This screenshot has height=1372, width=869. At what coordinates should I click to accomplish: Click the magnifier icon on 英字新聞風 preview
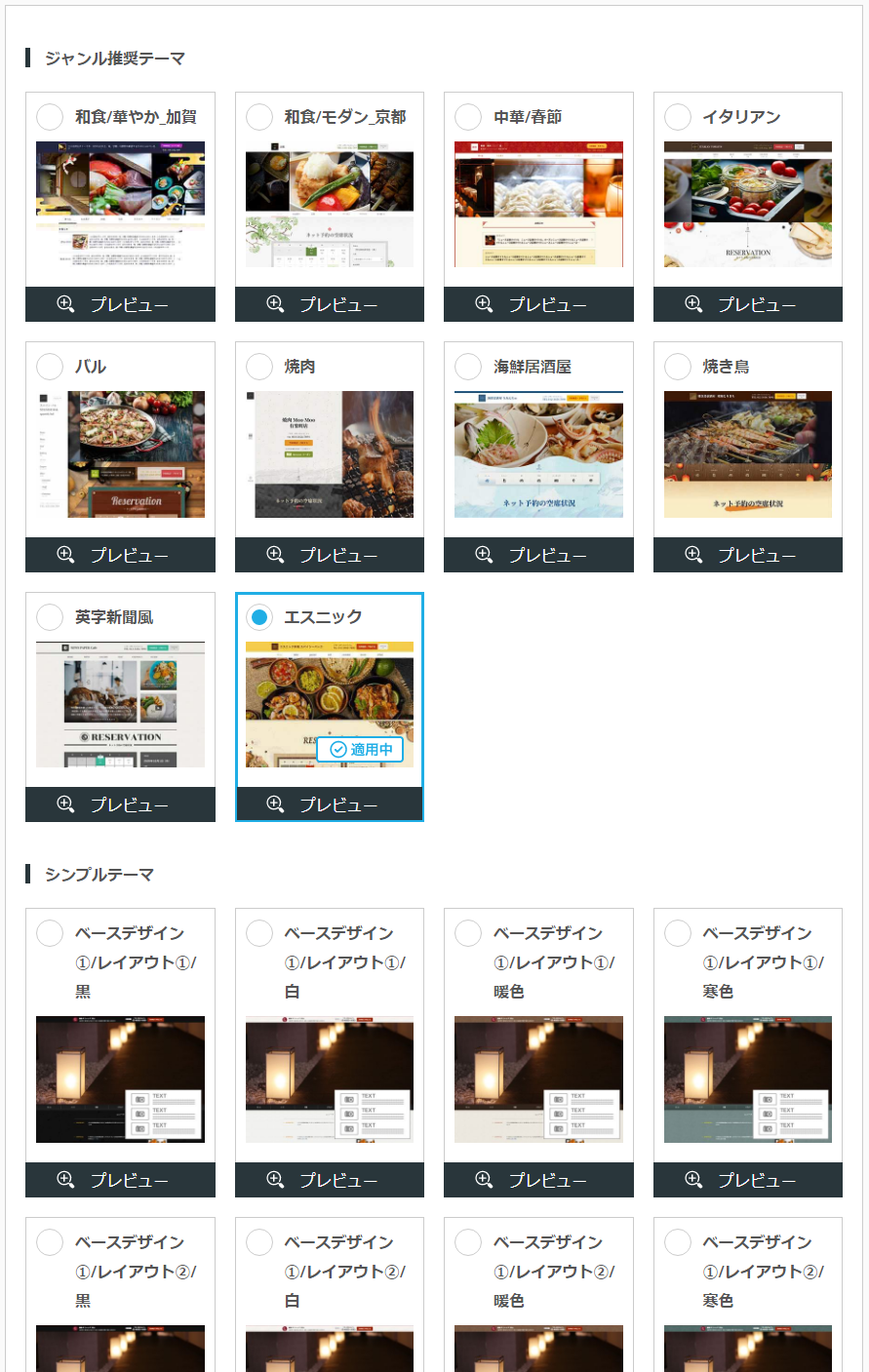pos(64,804)
